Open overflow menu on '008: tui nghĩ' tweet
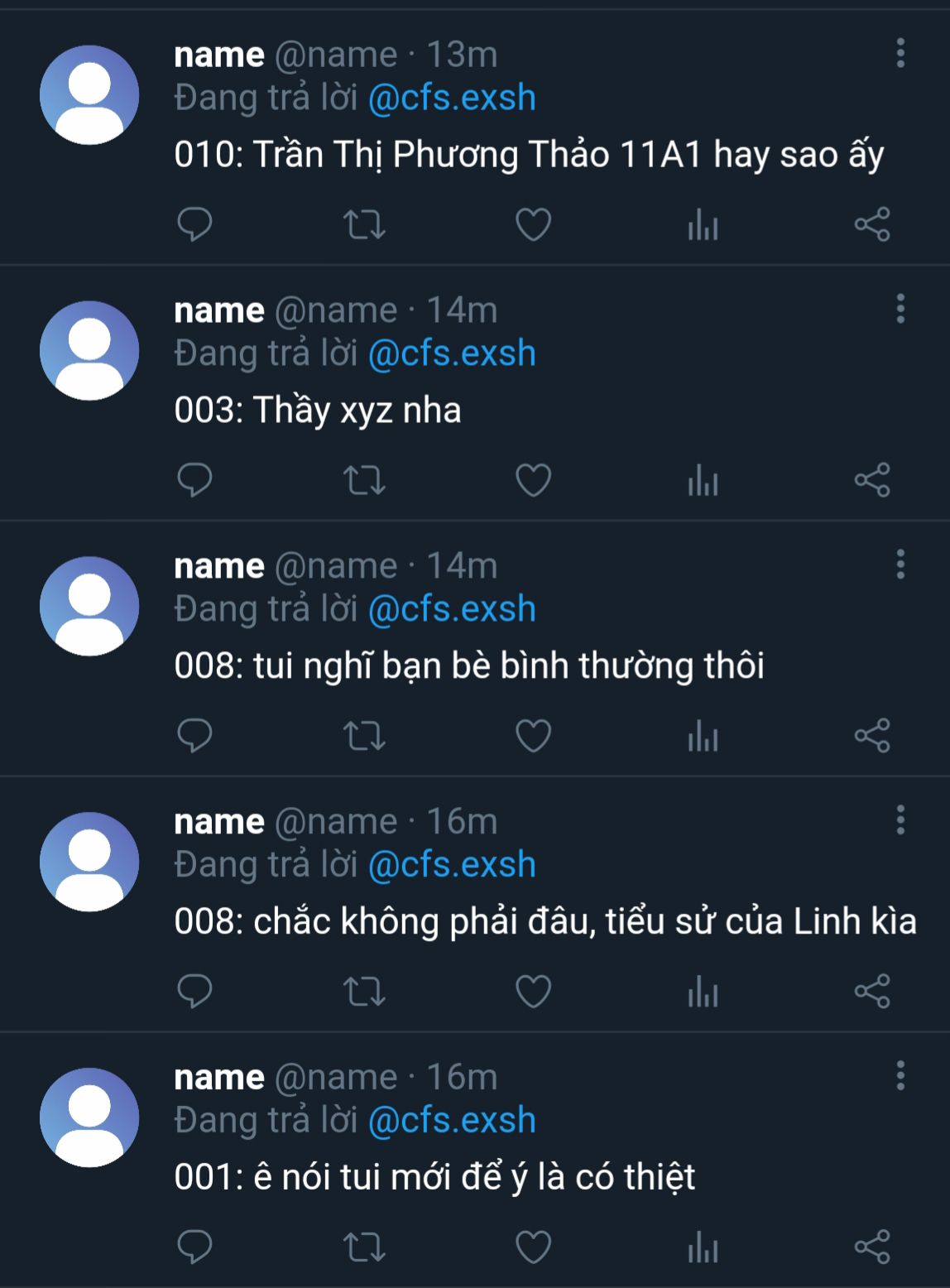Screen dimensions: 950x1288 900,565
